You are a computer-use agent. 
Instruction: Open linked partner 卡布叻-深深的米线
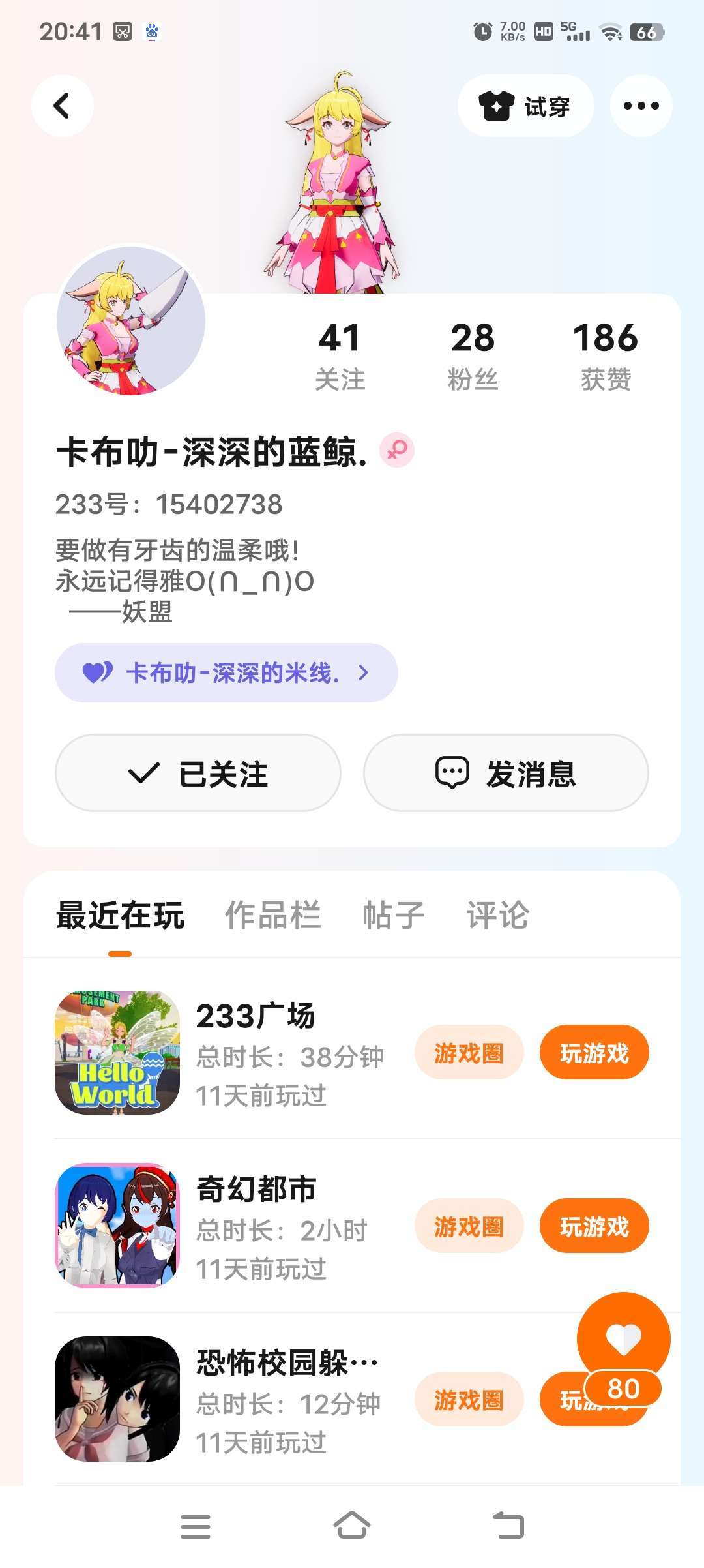coord(226,672)
